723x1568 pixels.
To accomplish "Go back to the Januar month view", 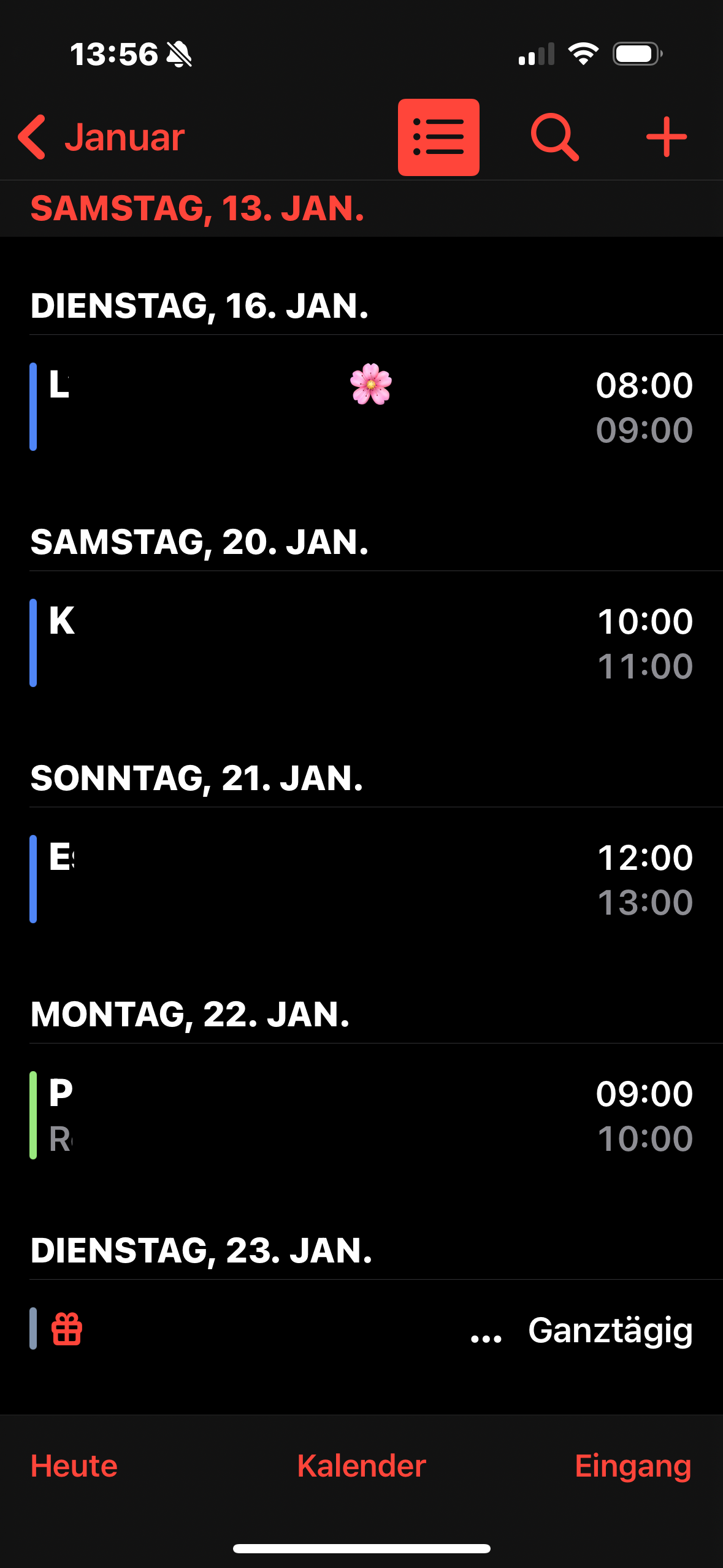I will pyautogui.click(x=102, y=137).
